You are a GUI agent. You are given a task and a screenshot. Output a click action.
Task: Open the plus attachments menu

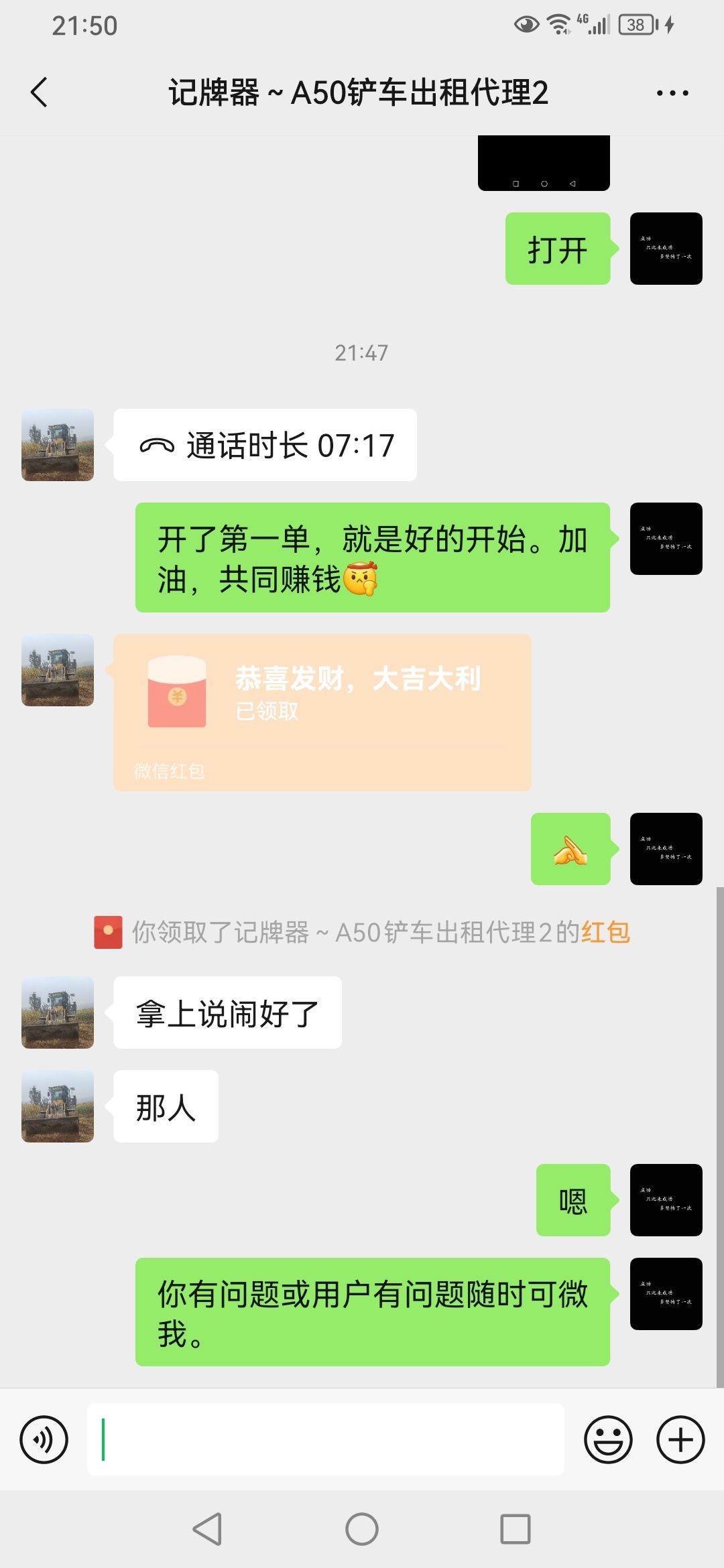(x=680, y=1439)
